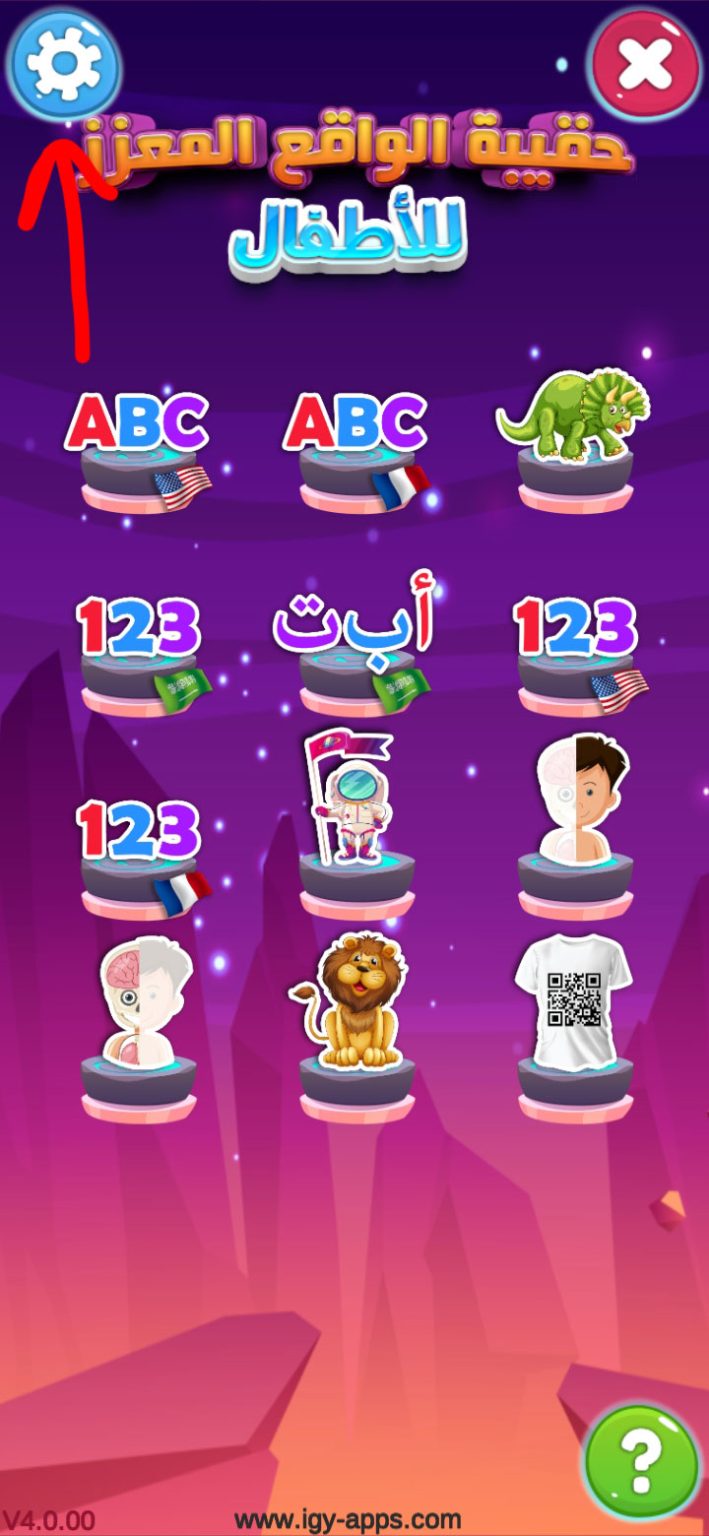The height and width of the screenshot is (1536, 709).
Task: Close the app with the red X
Action: click(645, 66)
